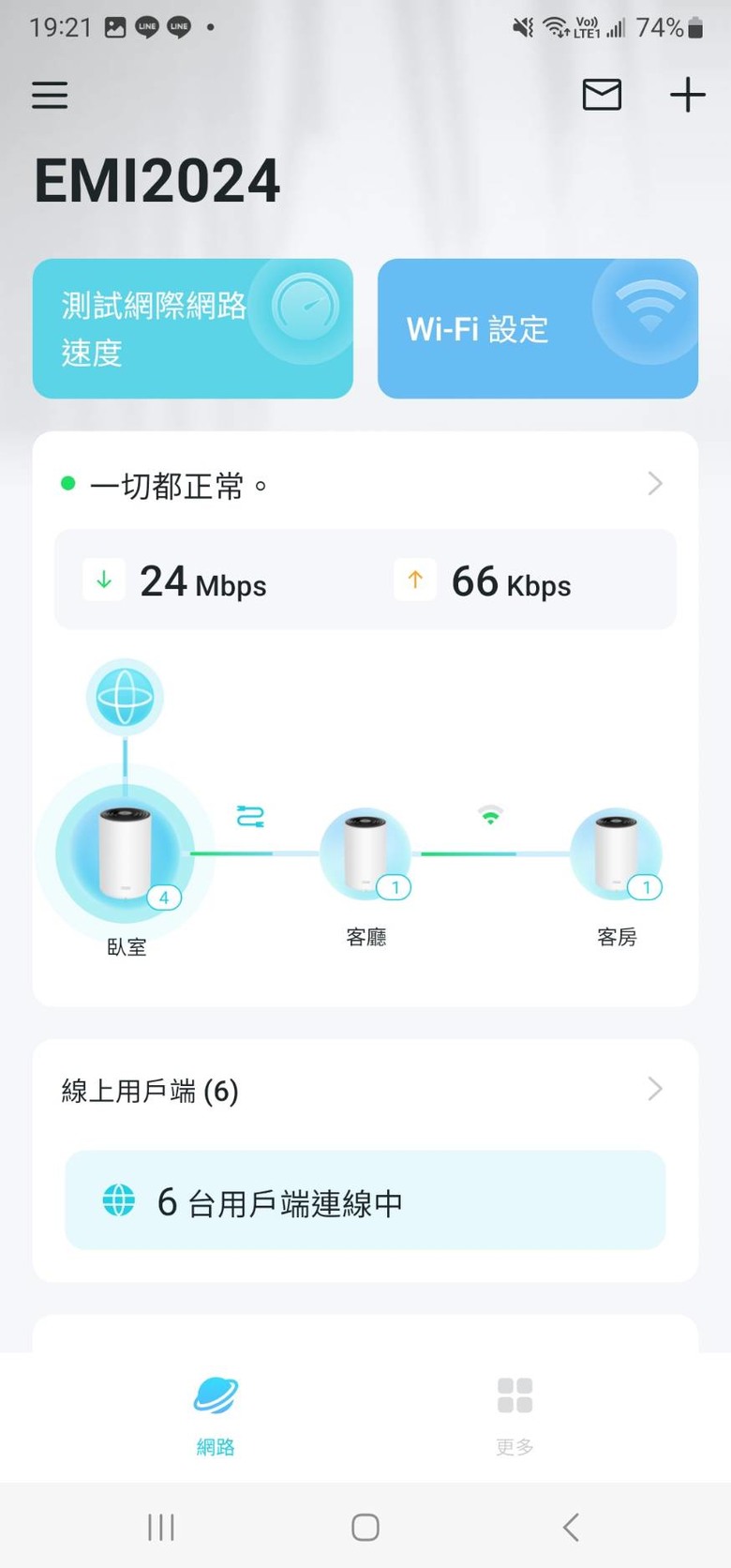Open Wi-Fi 設定
The width and height of the screenshot is (731, 1568).
(x=538, y=329)
